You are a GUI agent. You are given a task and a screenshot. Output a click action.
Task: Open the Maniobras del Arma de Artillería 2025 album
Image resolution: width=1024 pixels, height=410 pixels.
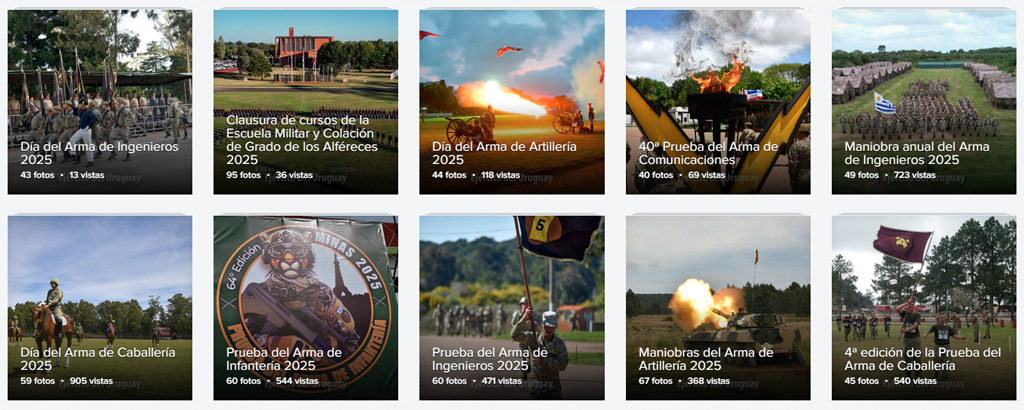[717, 306]
